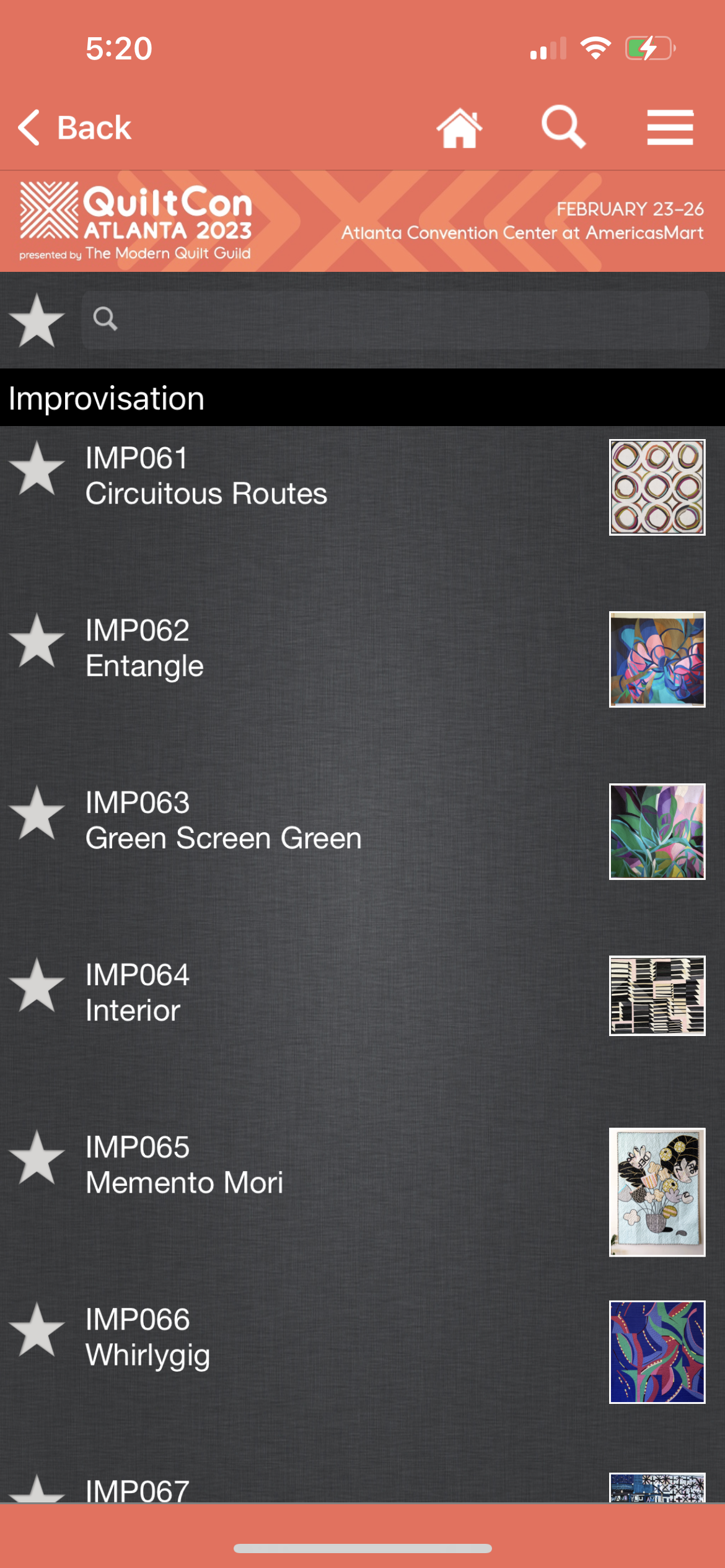Favorite IMP063 Green Screen Green

[x=37, y=813]
